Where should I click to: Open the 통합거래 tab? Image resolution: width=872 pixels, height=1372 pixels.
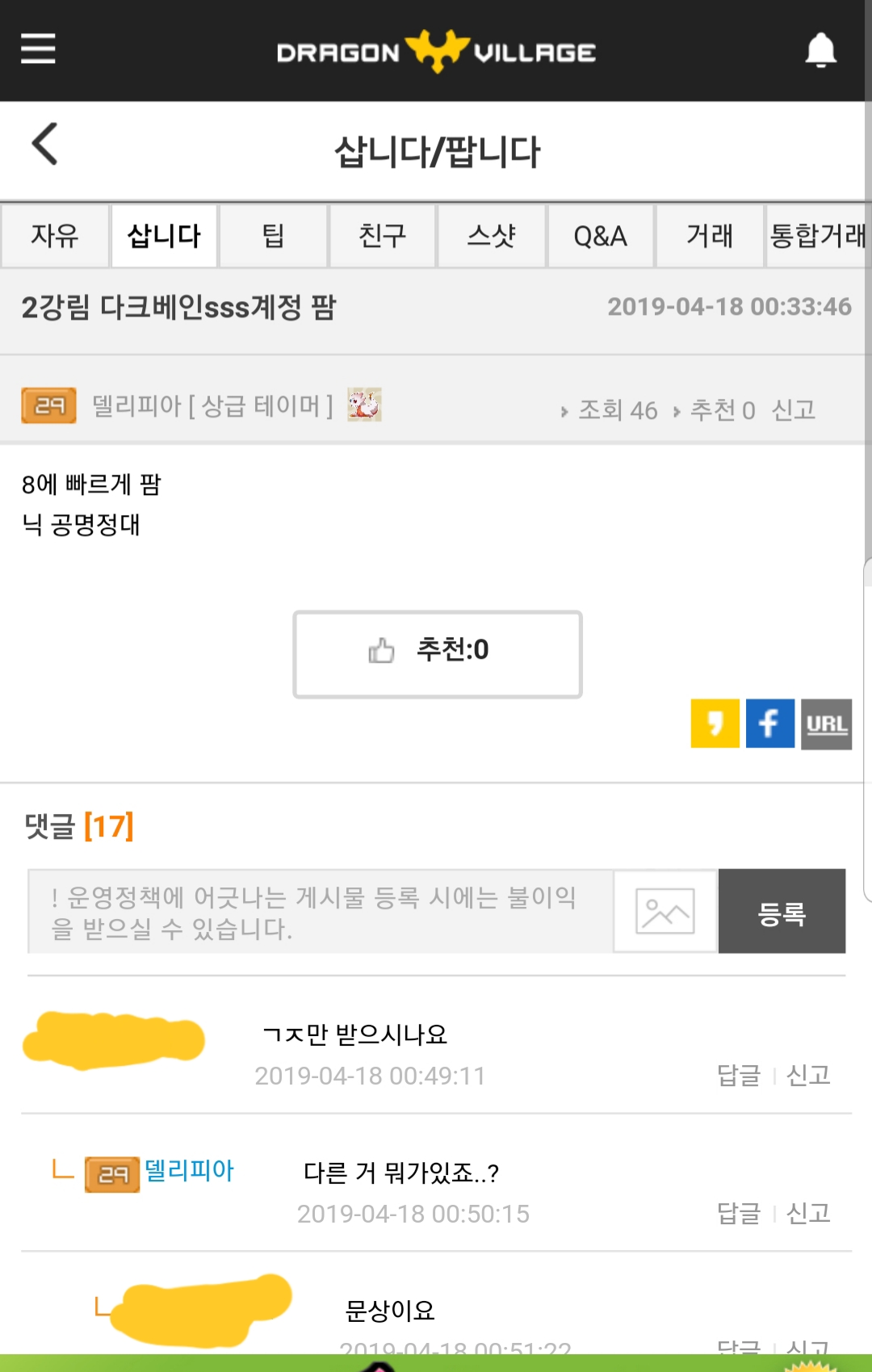[817, 236]
